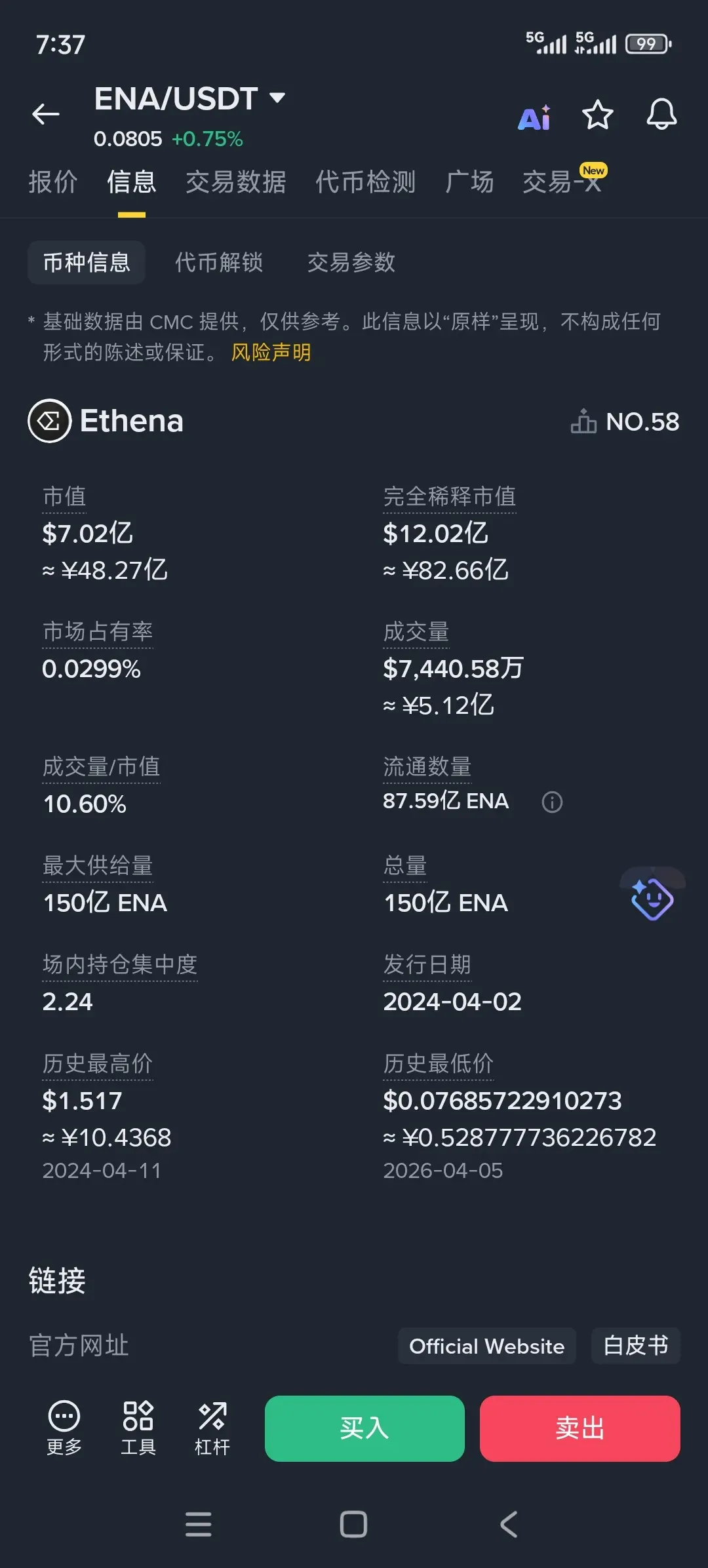Open the 更多 menu at the bottom

(64, 1428)
